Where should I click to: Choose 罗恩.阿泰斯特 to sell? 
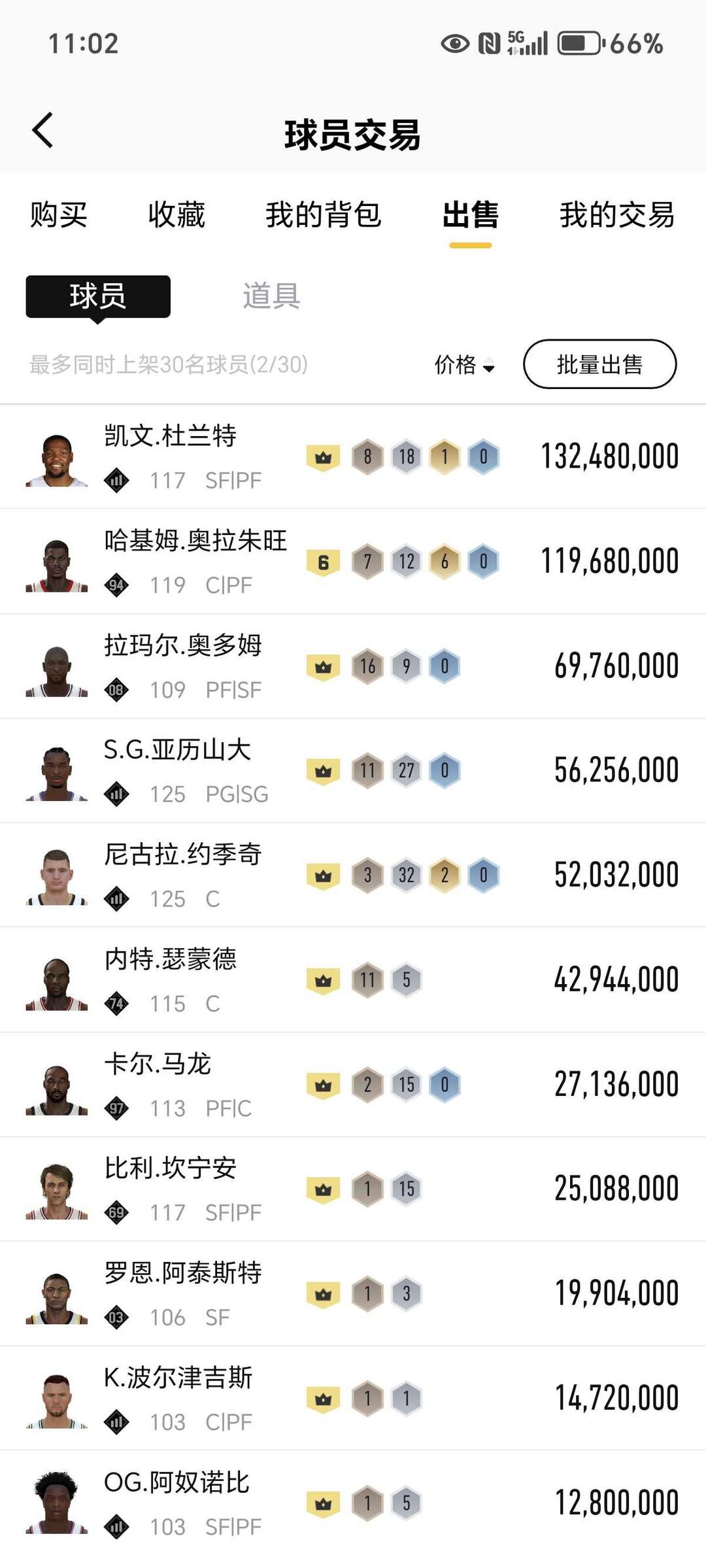pyautogui.click(x=353, y=1293)
